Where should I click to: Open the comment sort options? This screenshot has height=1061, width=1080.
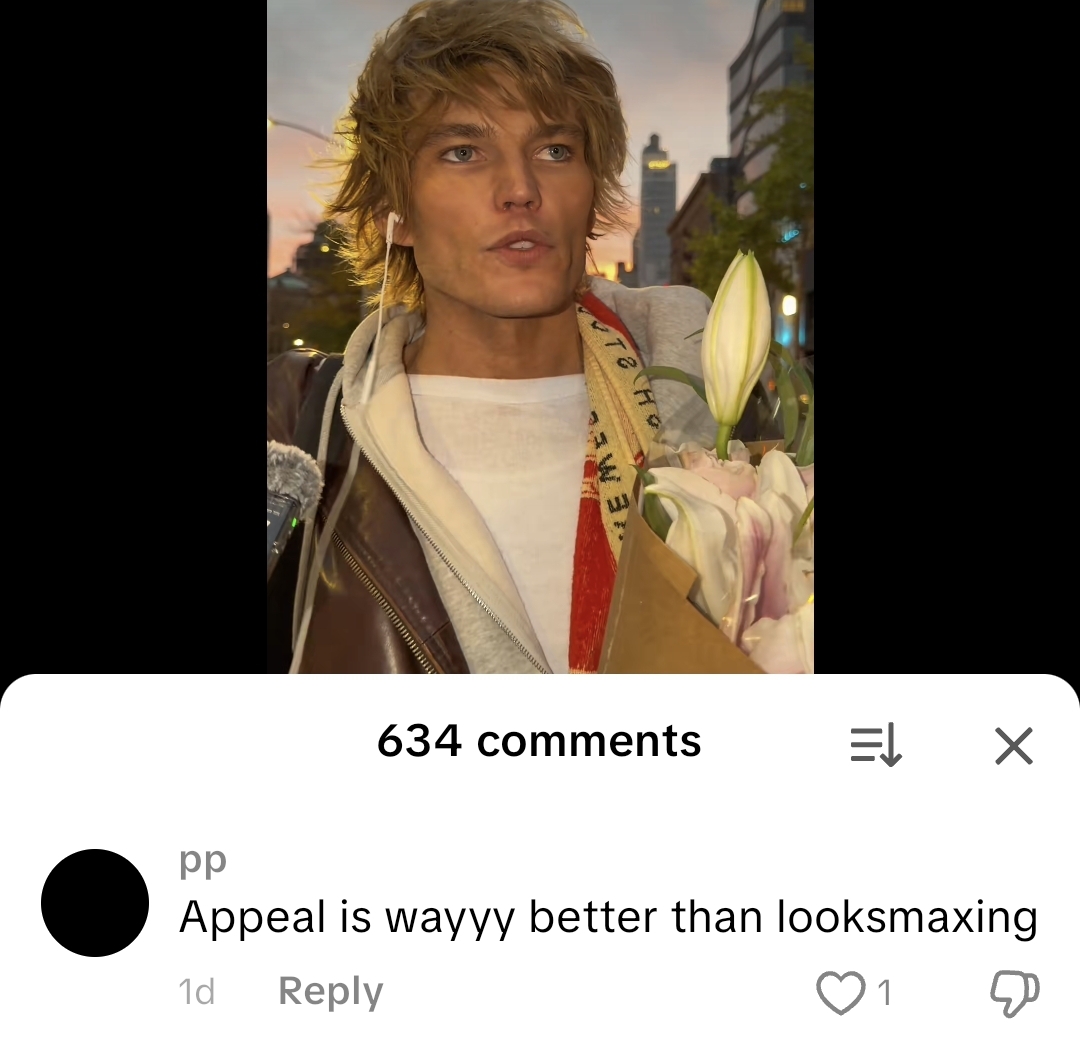point(876,746)
